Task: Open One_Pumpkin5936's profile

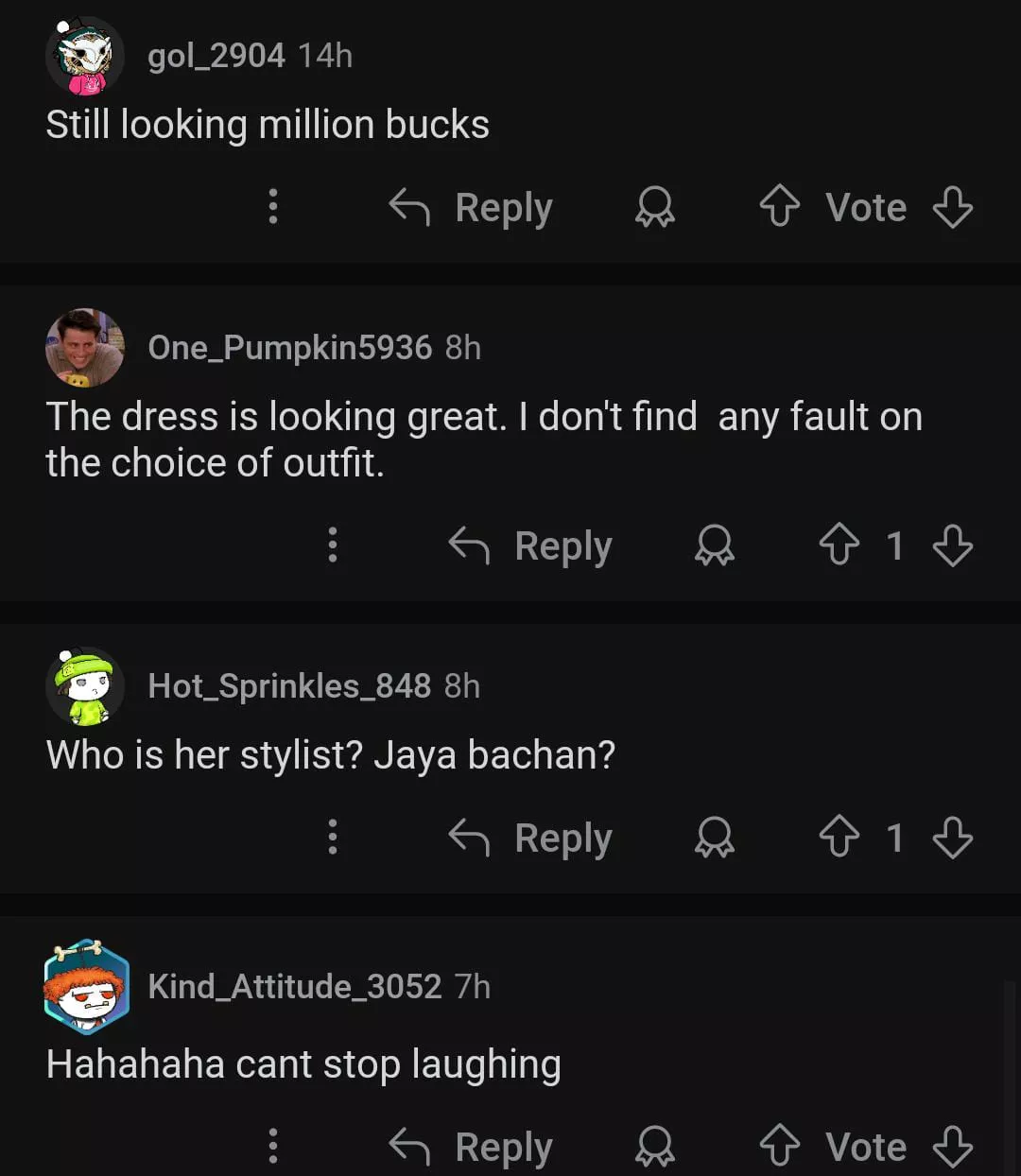Action: 289,348
